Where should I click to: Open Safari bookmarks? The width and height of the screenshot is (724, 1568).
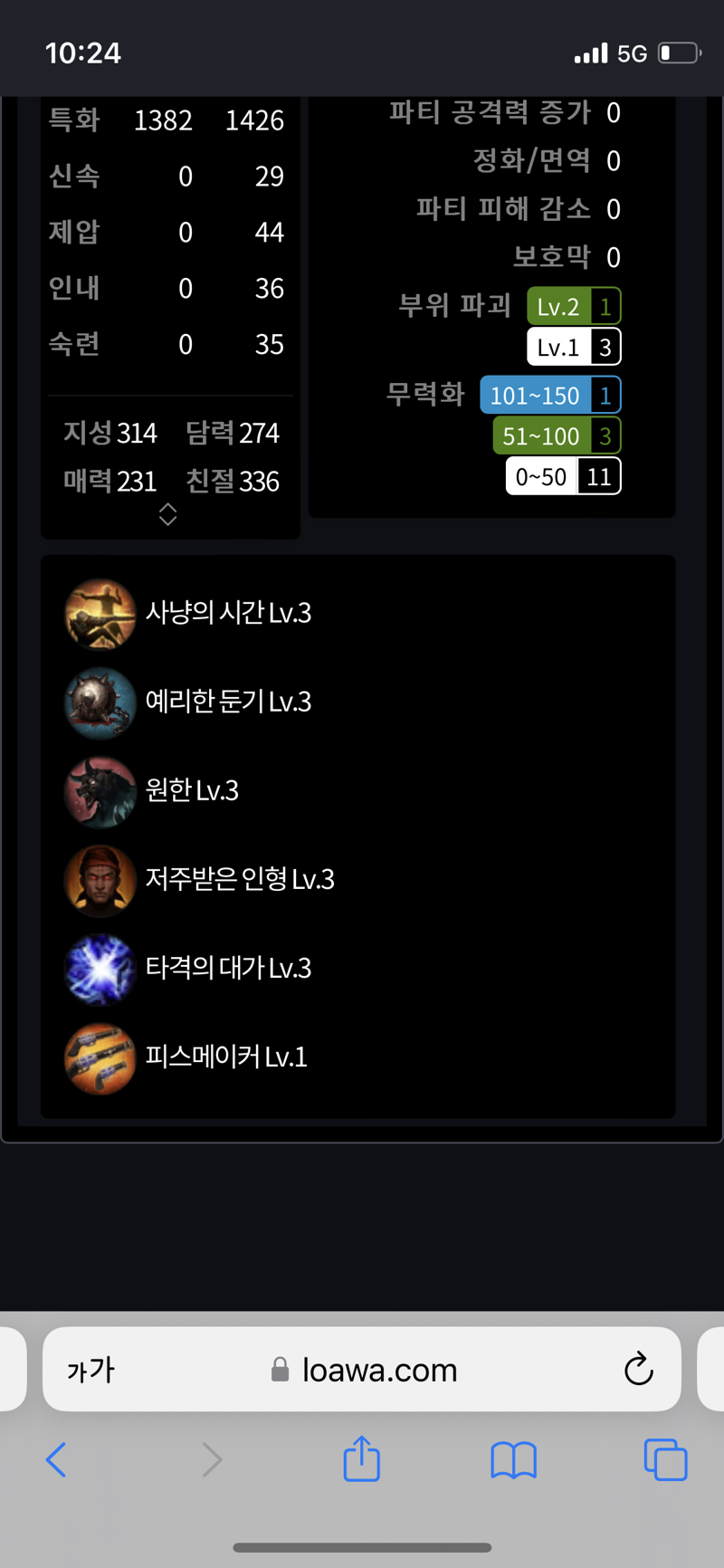click(x=513, y=1459)
